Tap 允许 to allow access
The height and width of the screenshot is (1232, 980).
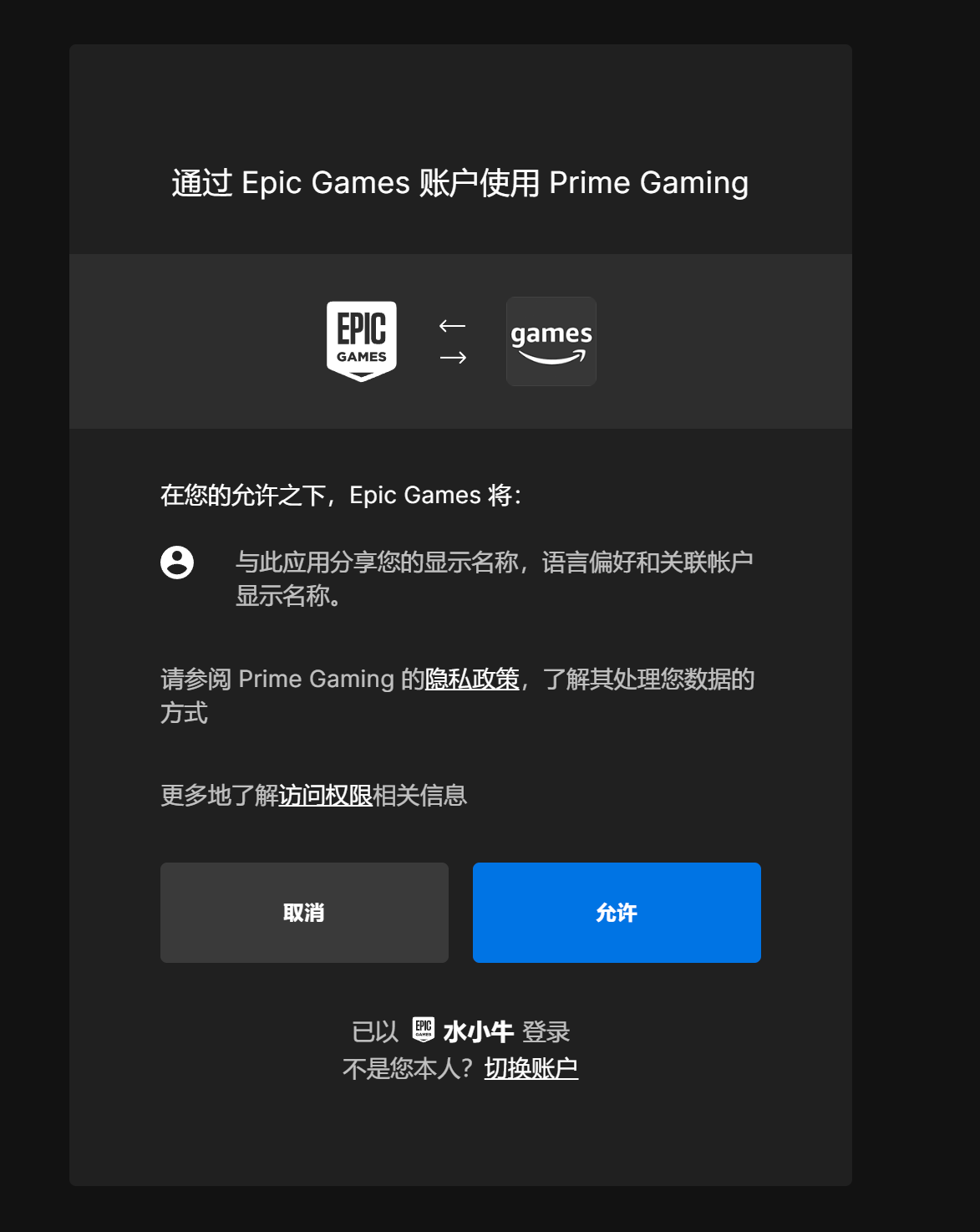pos(617,913)
